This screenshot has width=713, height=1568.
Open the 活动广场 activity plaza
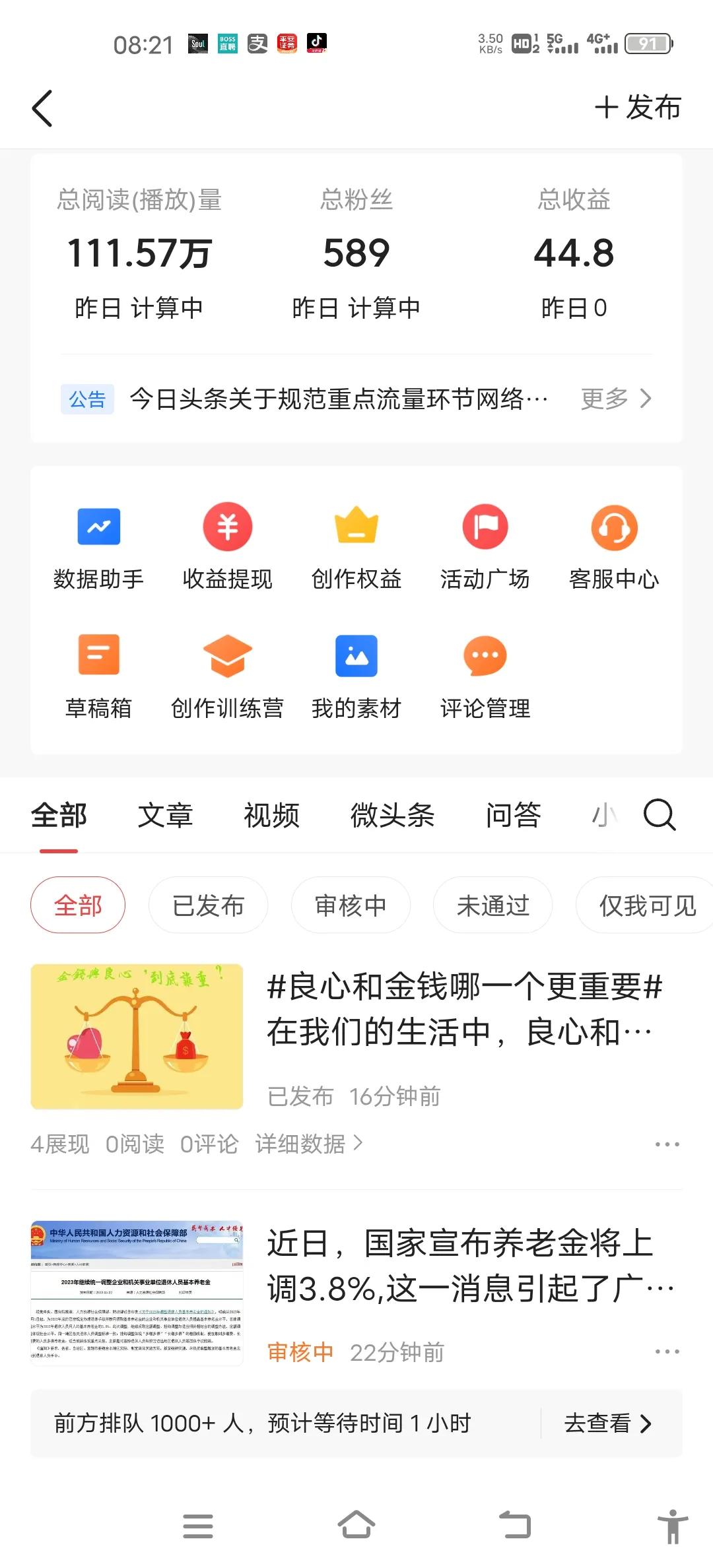(x=485, y=548)
